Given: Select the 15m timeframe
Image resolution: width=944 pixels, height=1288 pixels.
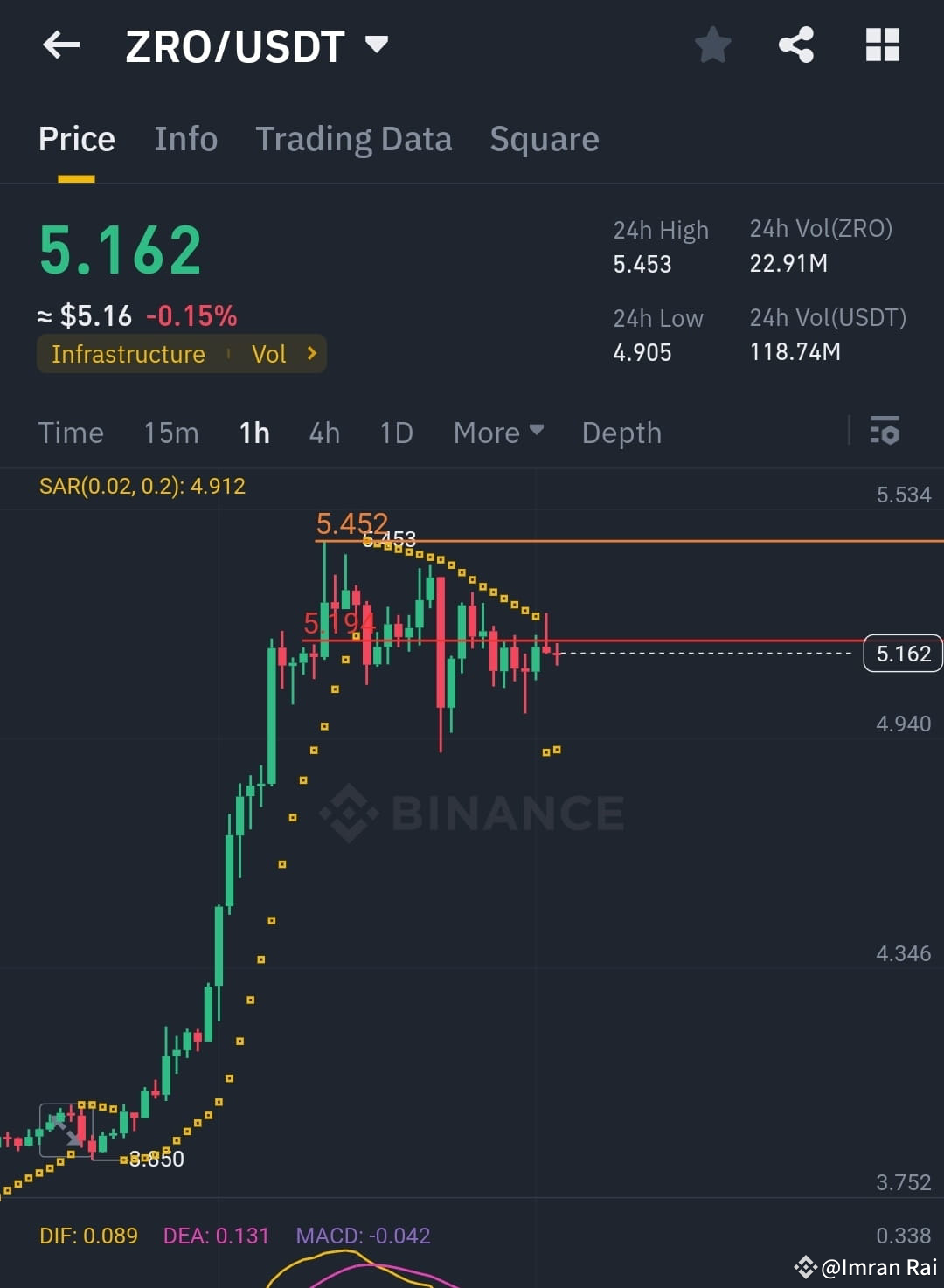Looking at the screenshot, I should [171, 433].
